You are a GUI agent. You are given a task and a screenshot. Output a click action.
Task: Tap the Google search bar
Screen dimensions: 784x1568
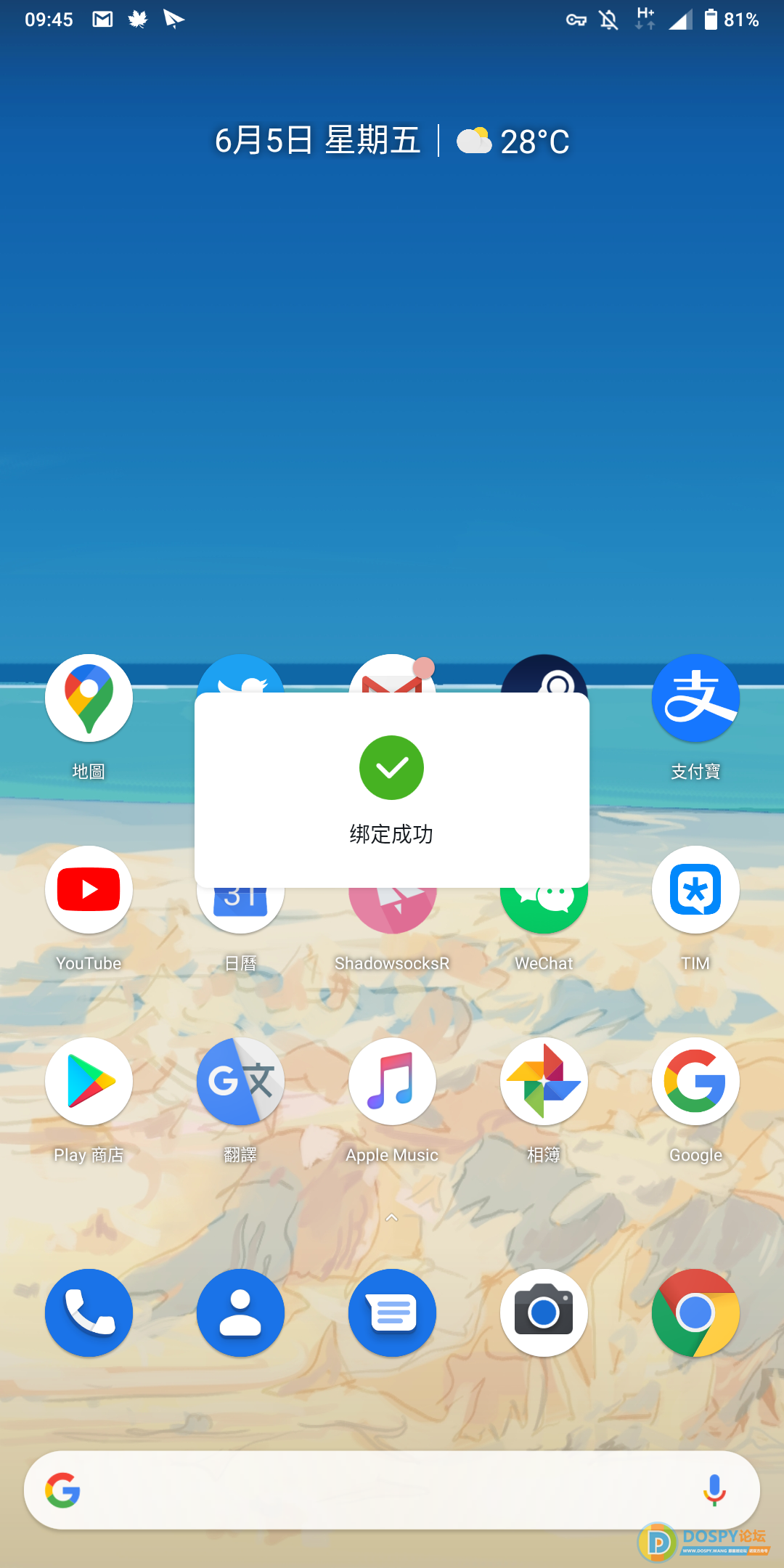[363, 1490]
